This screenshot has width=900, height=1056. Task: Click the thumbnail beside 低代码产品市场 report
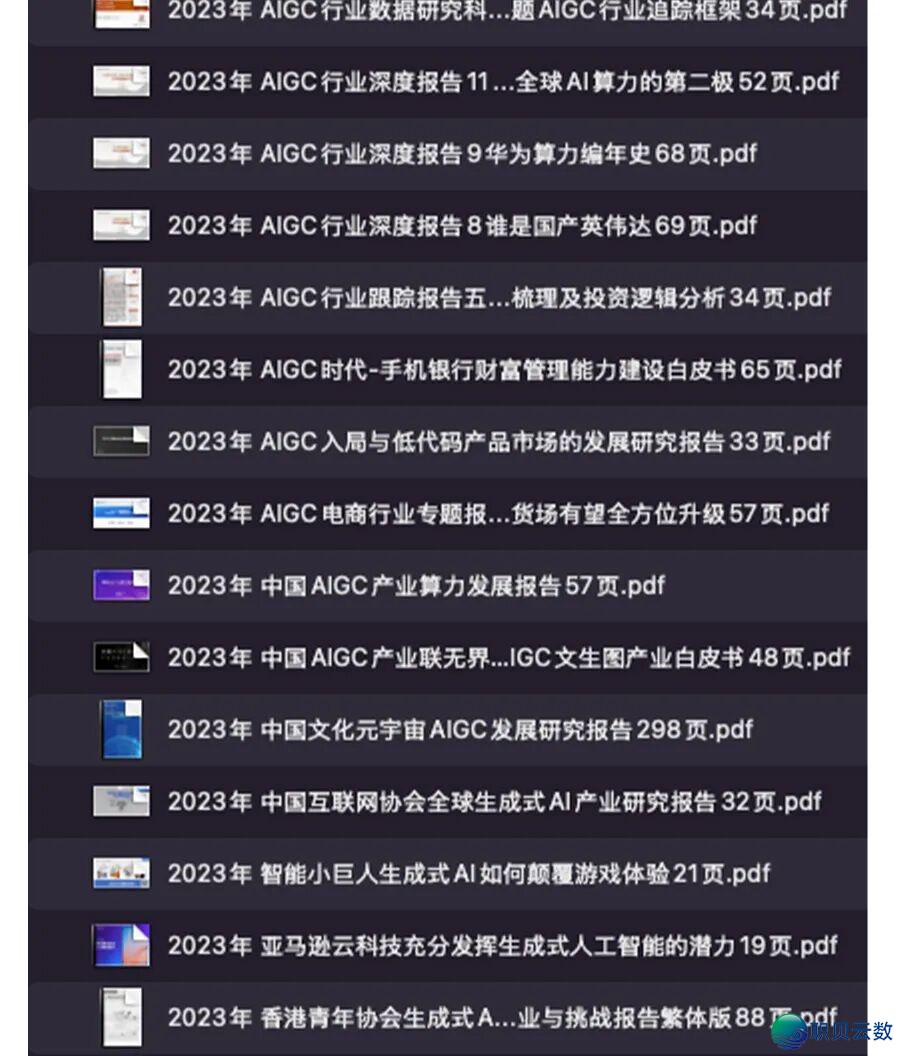(121, 441)
